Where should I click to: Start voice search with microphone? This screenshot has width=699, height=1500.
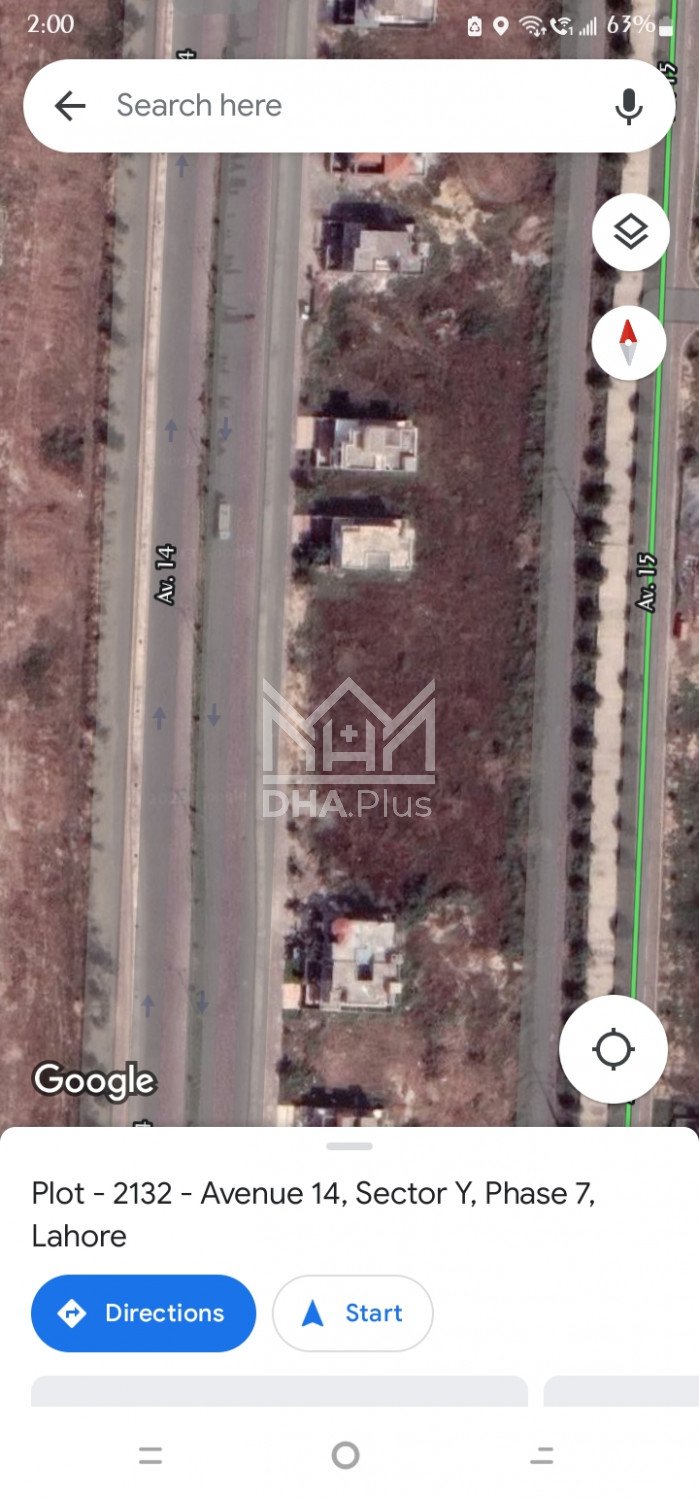(628, 106)
